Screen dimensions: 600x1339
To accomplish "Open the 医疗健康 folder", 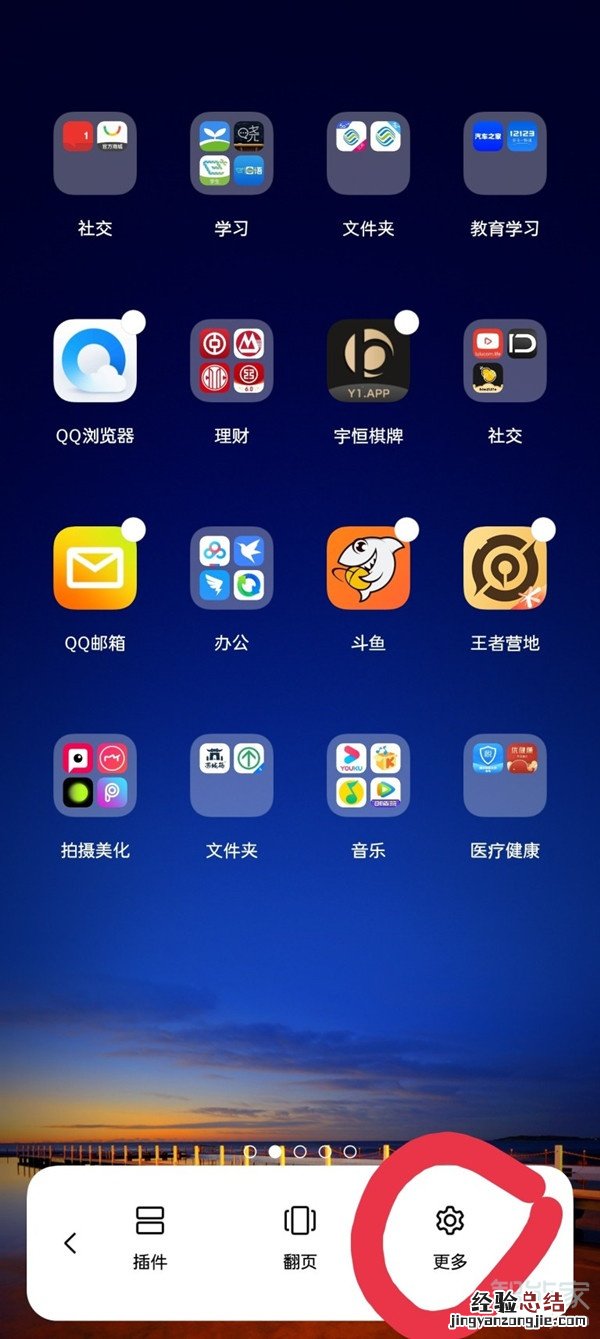I will coord(505,775).
